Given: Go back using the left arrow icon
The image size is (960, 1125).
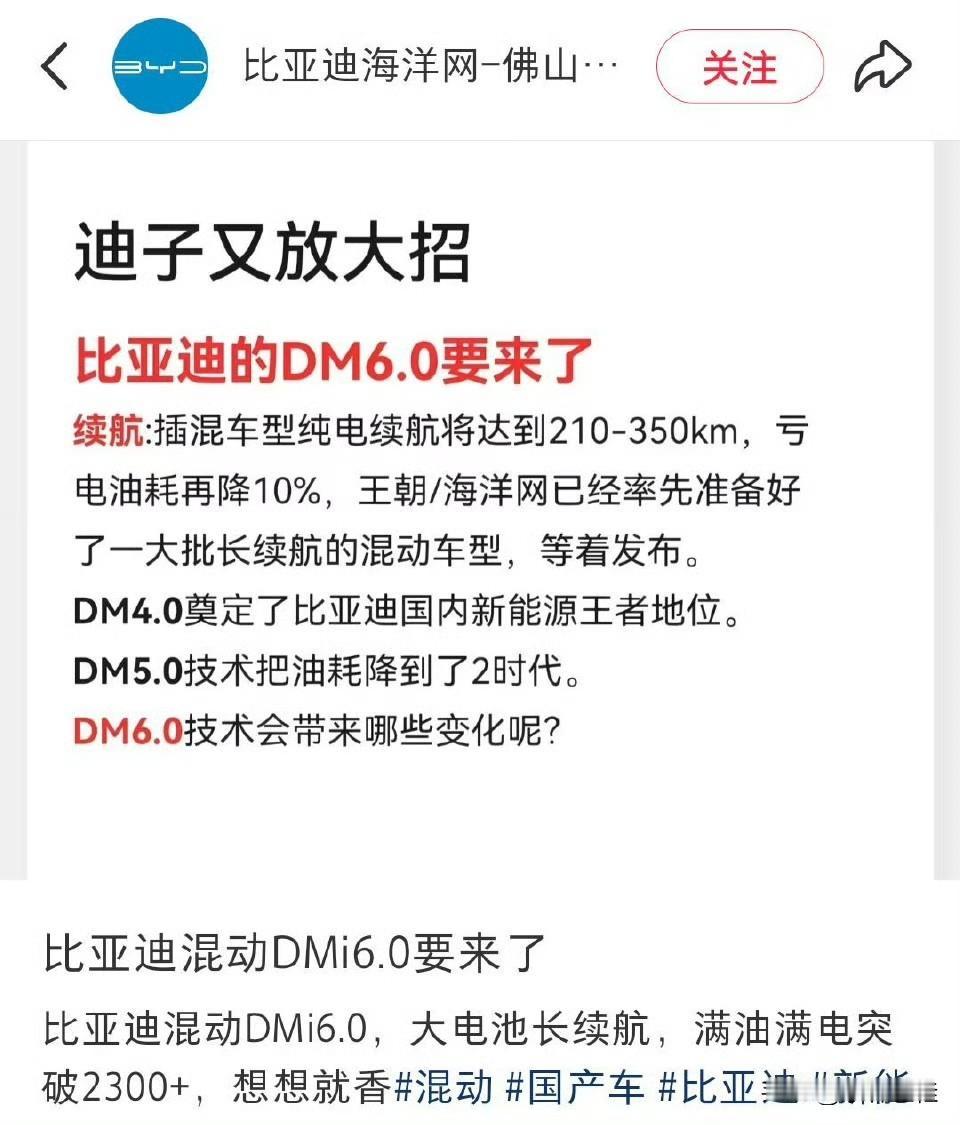Looking at the screenshot, I should [x=53, y=65].
